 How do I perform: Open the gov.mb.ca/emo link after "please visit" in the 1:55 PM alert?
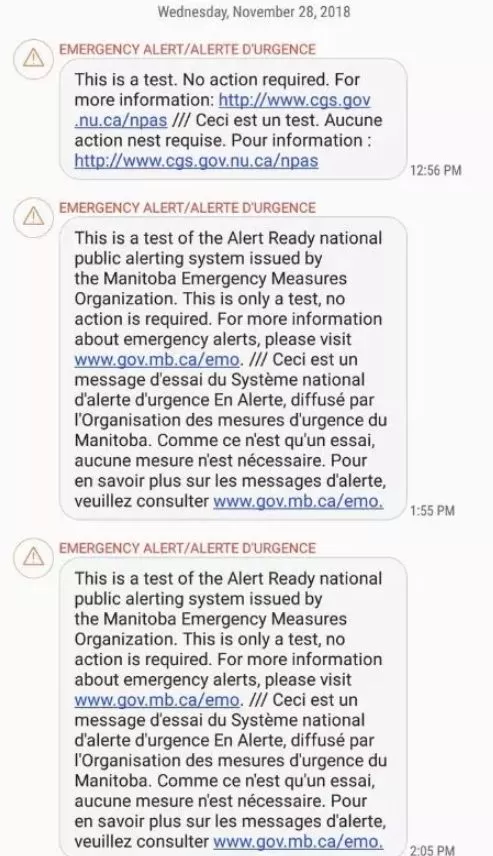157,360
